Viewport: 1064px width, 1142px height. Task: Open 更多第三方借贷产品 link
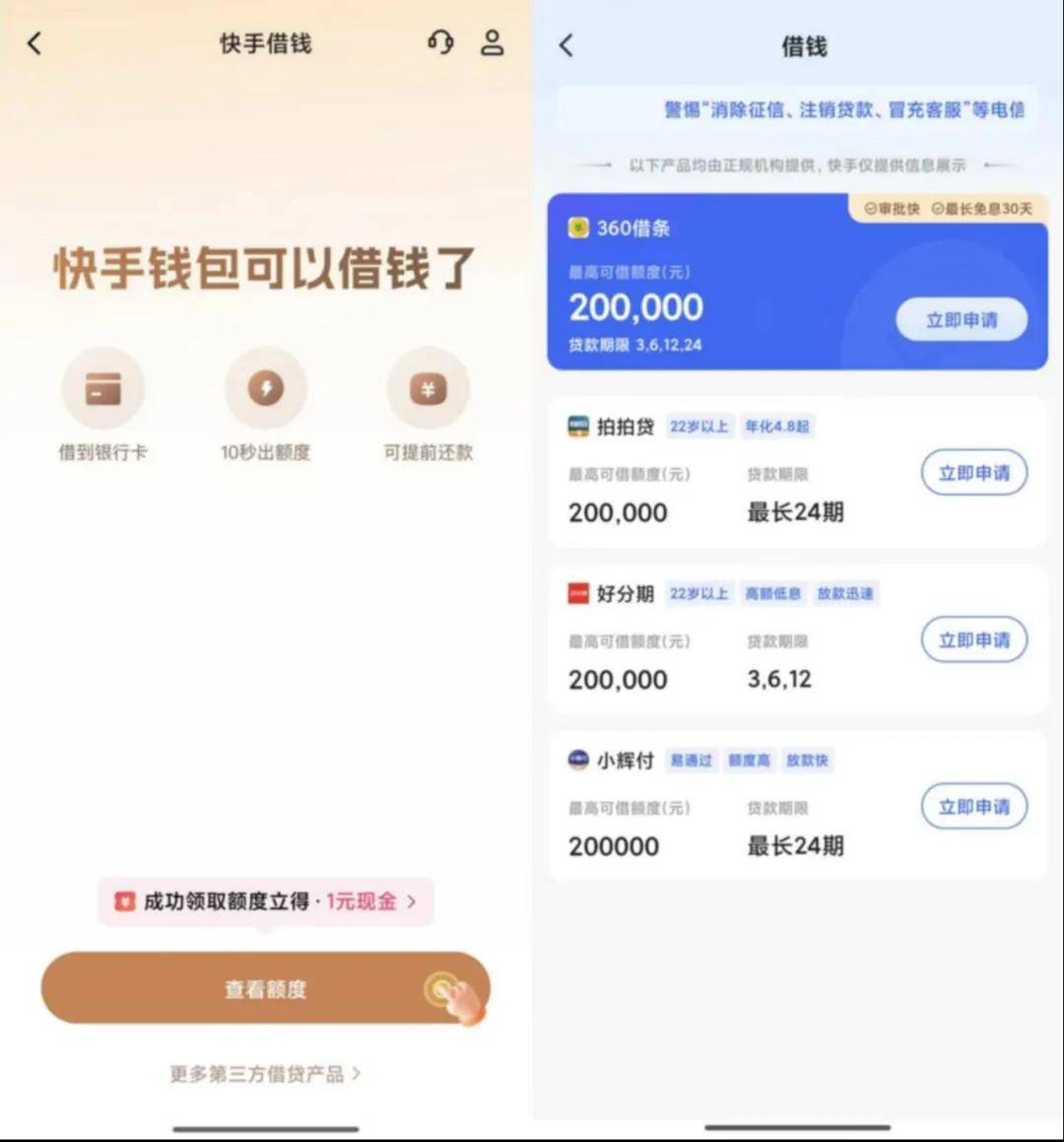265,1073
